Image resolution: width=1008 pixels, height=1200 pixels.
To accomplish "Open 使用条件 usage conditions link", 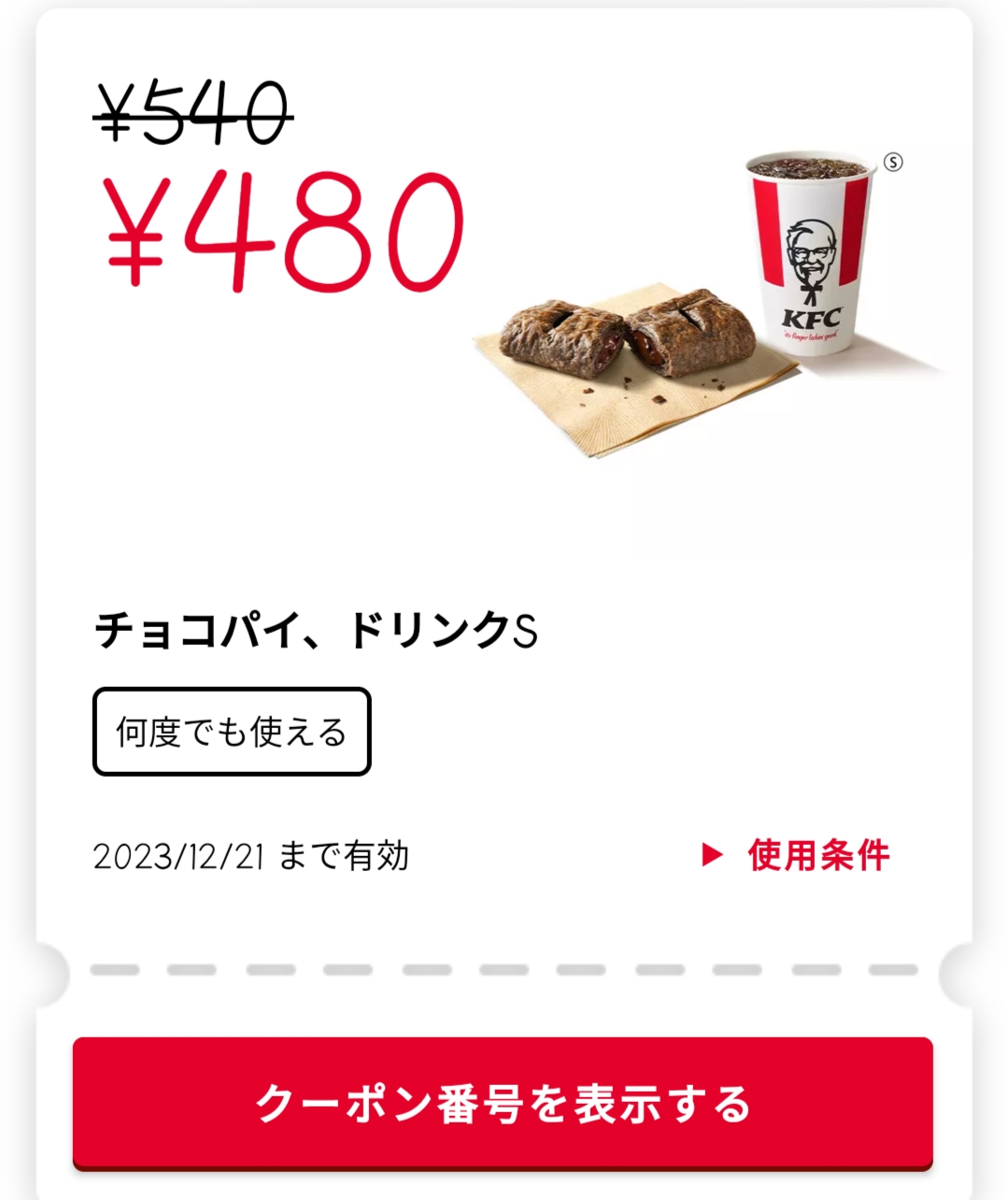I will (x=797, y=855).
